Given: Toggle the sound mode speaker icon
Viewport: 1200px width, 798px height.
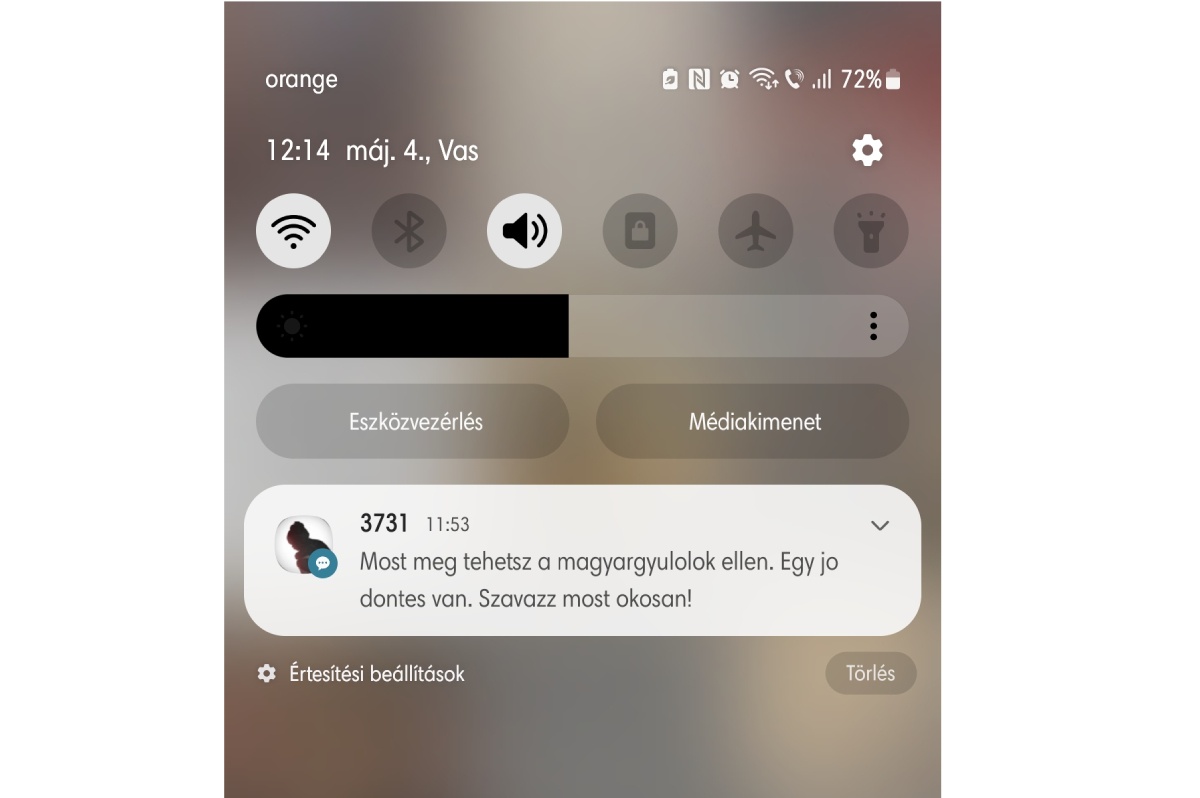Looking at the screenshot, I should [x=524, y=231].
